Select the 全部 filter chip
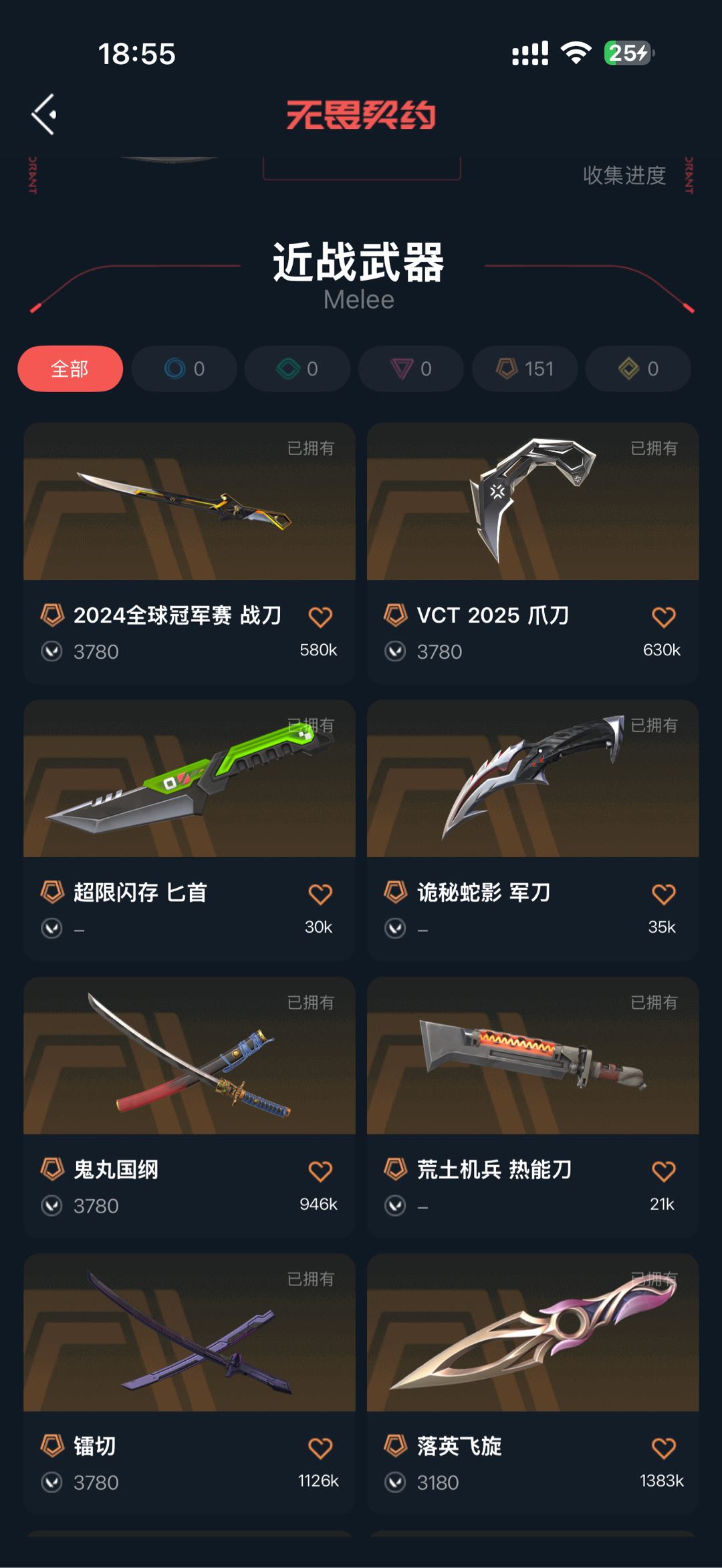The width and height of the screenshot is (722, 1568). [70, 369]
